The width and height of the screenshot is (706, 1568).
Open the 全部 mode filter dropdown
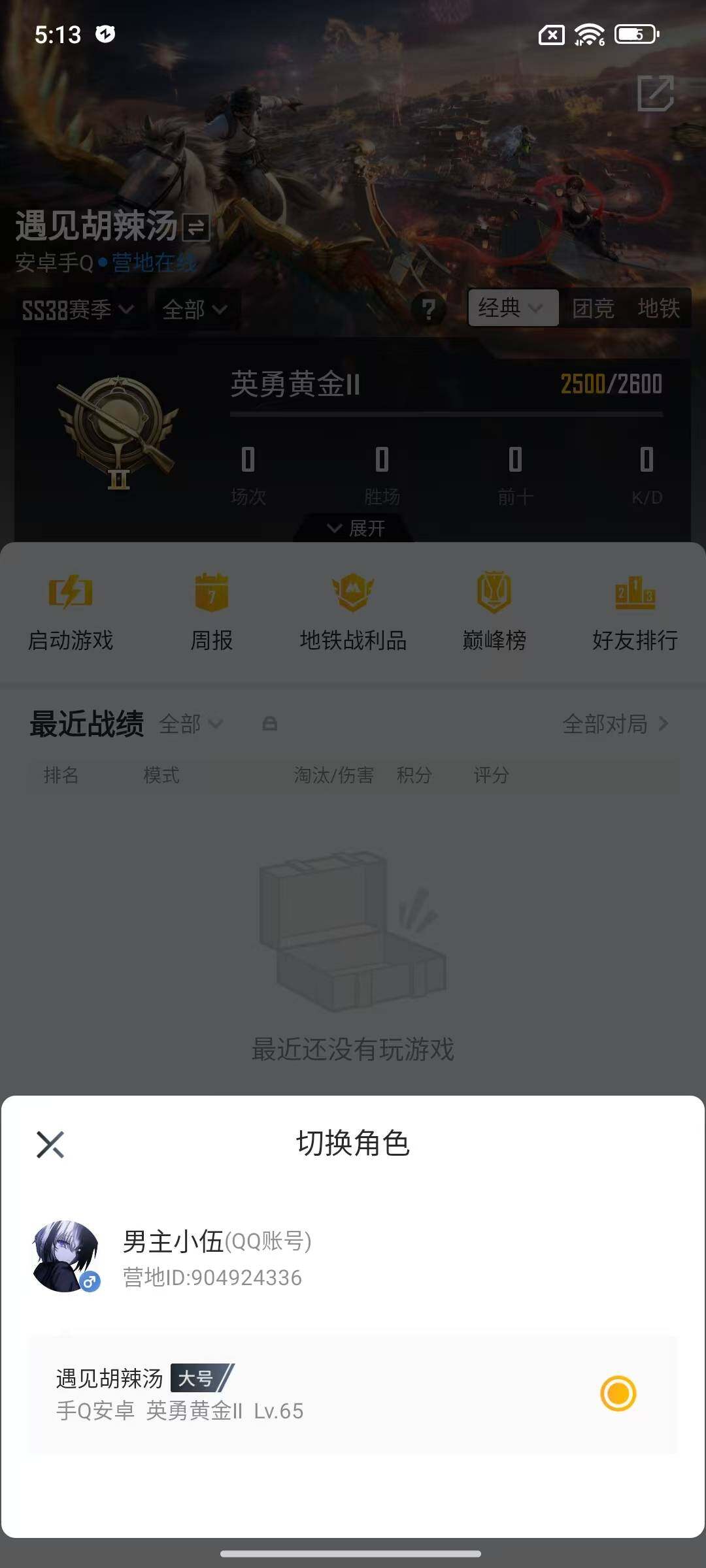pyautogui.click(x=197, y=310)
